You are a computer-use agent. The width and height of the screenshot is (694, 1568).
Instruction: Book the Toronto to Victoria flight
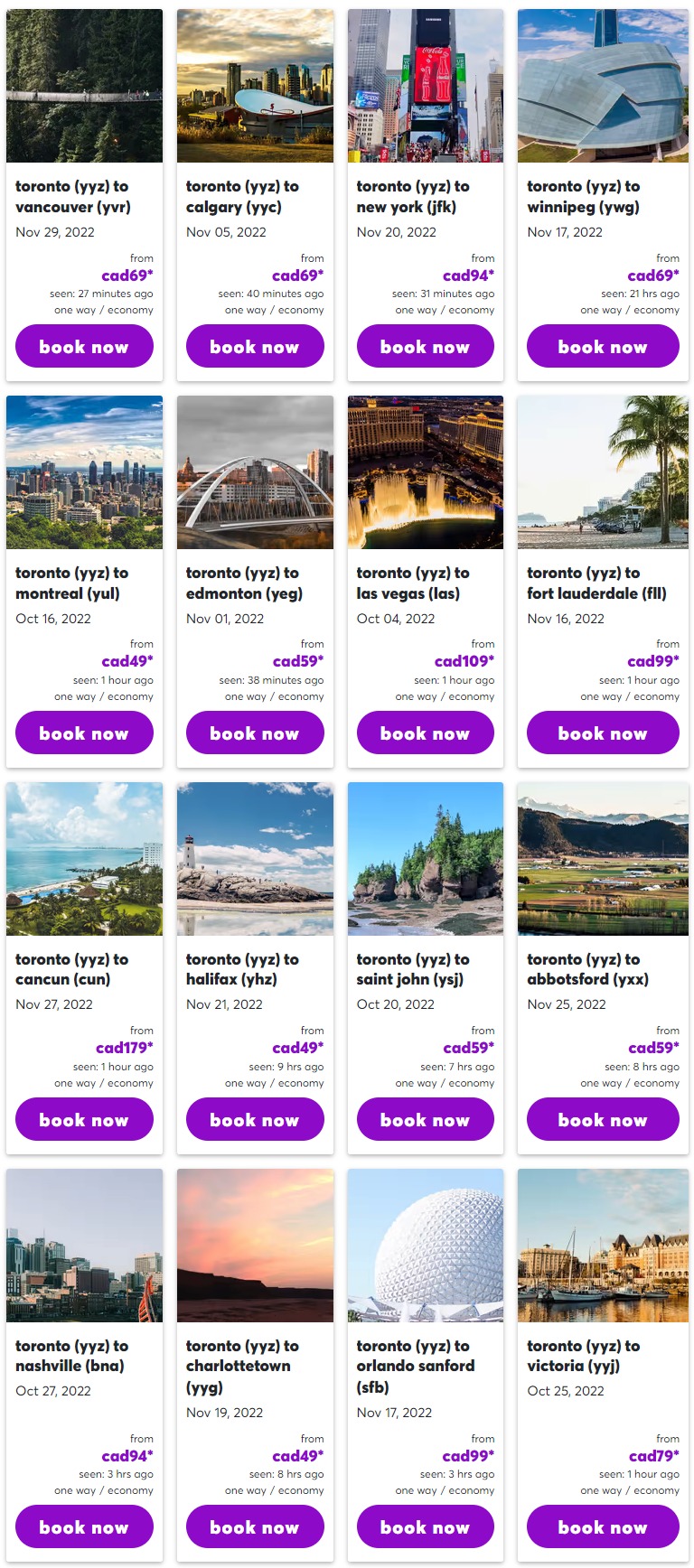point(603,1527)
